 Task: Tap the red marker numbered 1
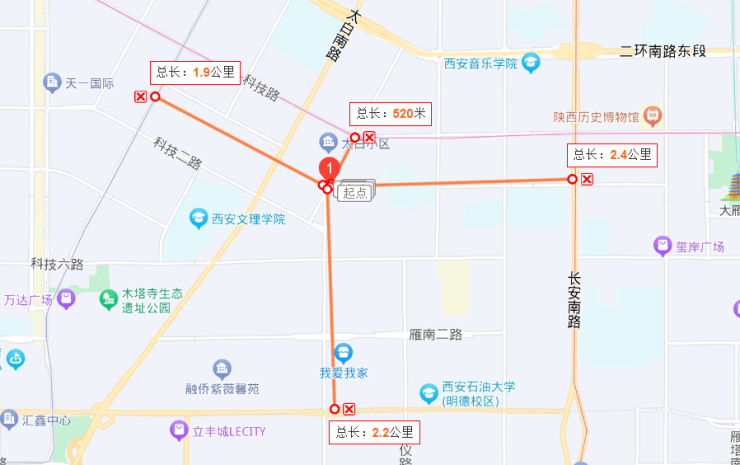point(327,170)
